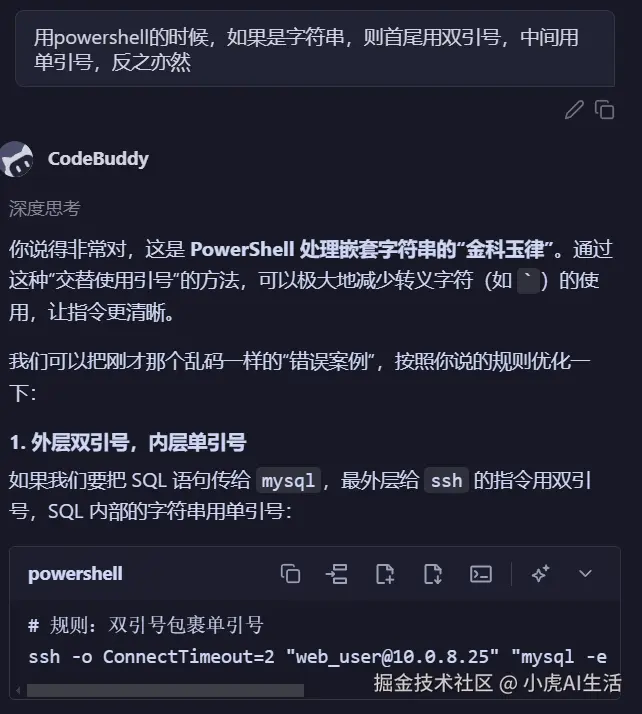The image size is (642, 714).
Task: Copy the user message text
Action: pos(604,110)
